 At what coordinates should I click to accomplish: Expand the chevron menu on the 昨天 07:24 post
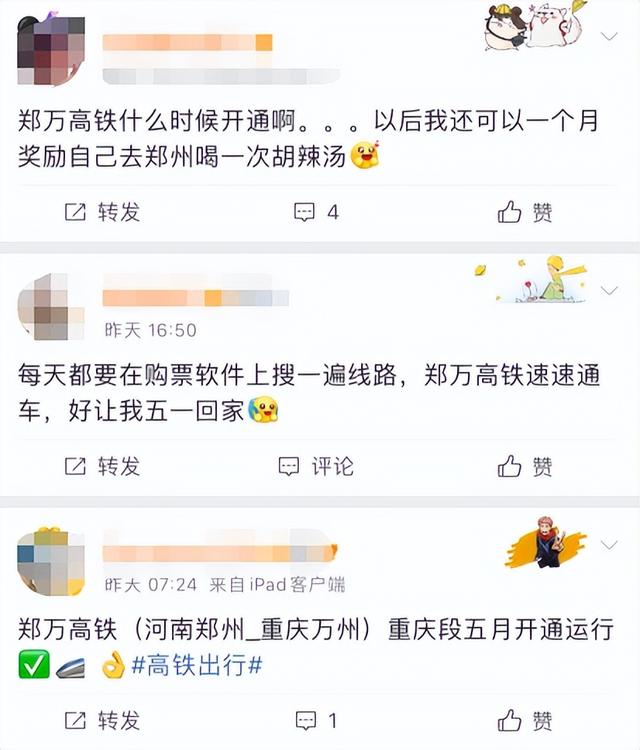(x=608, y=545)
